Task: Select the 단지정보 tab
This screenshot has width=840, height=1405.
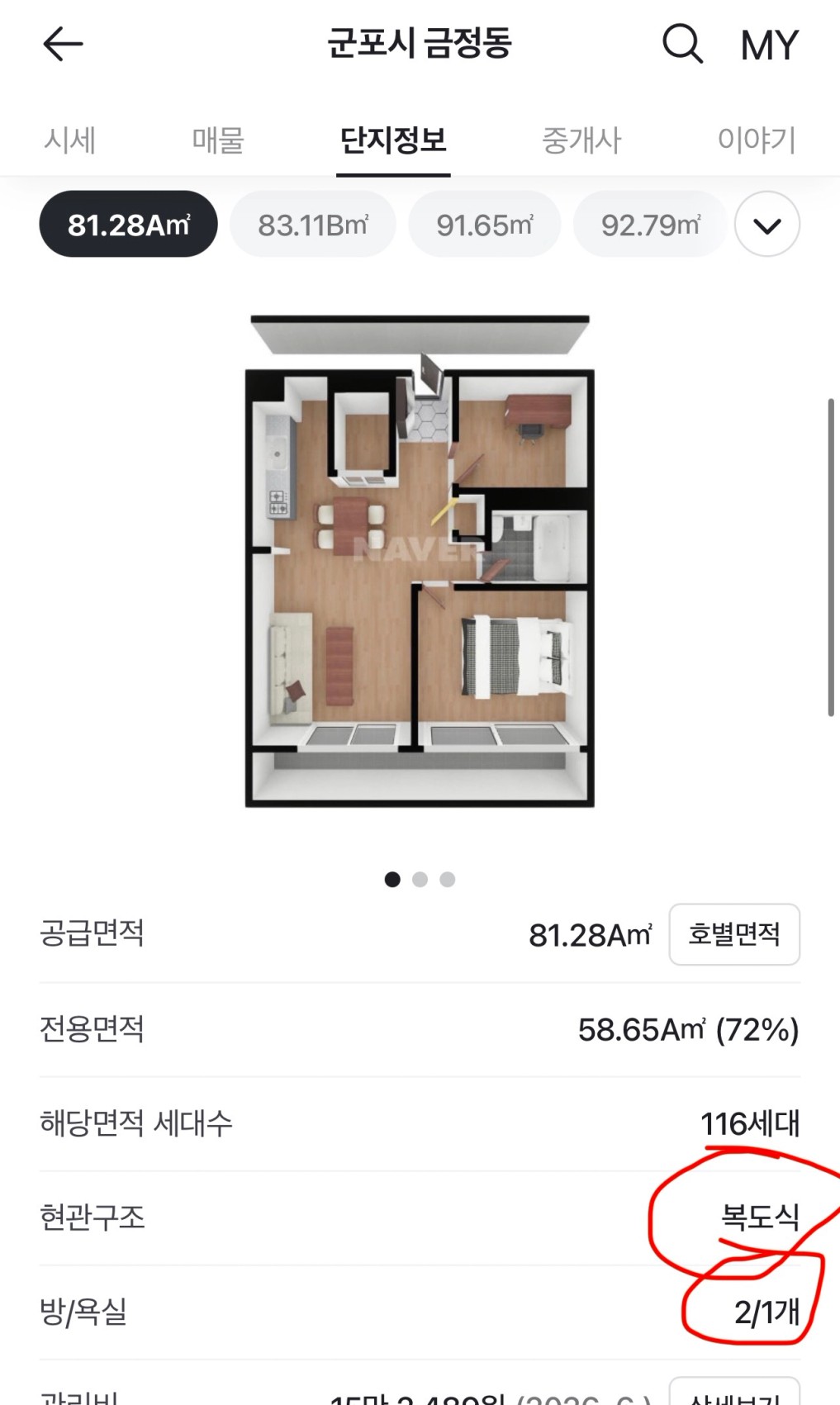Action: pos(393,140)
